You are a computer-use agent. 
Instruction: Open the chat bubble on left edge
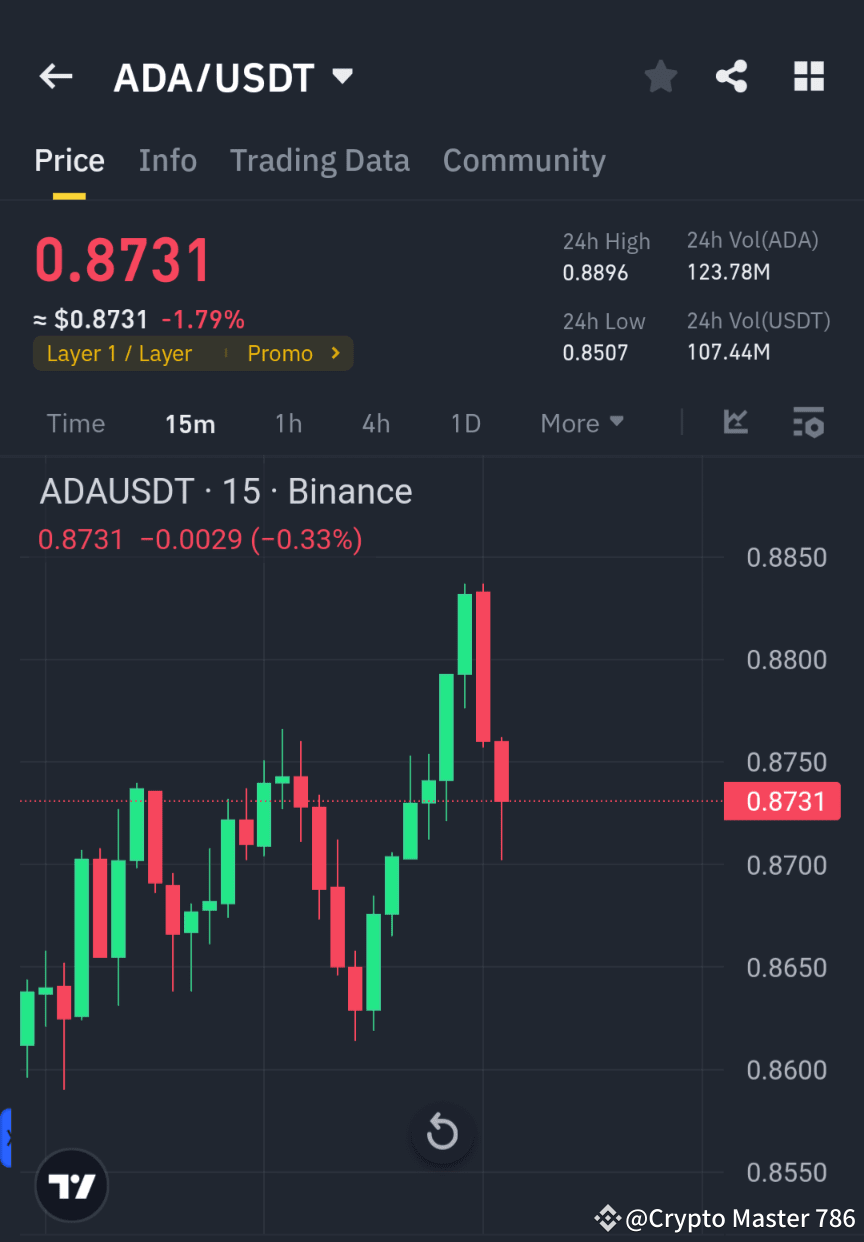(x=8, y=1136)
